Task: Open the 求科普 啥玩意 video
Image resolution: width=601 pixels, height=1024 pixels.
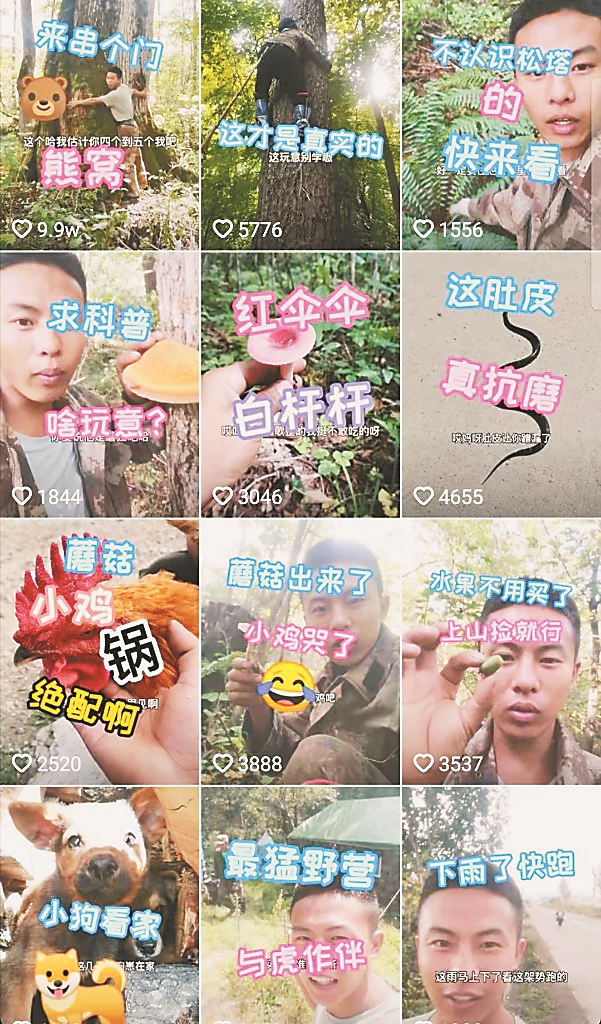Action: click(x=99, y=385)
